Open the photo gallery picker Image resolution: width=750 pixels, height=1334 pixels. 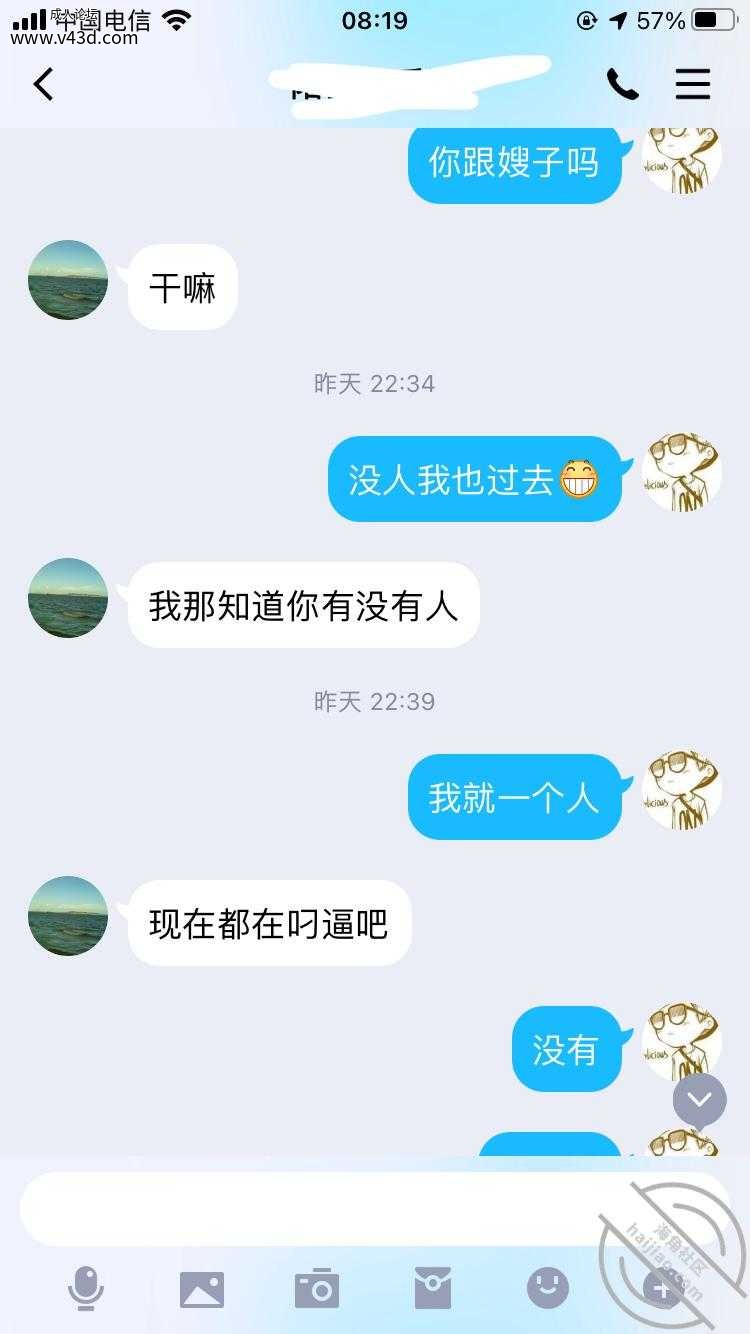(x=202, y=1289)
